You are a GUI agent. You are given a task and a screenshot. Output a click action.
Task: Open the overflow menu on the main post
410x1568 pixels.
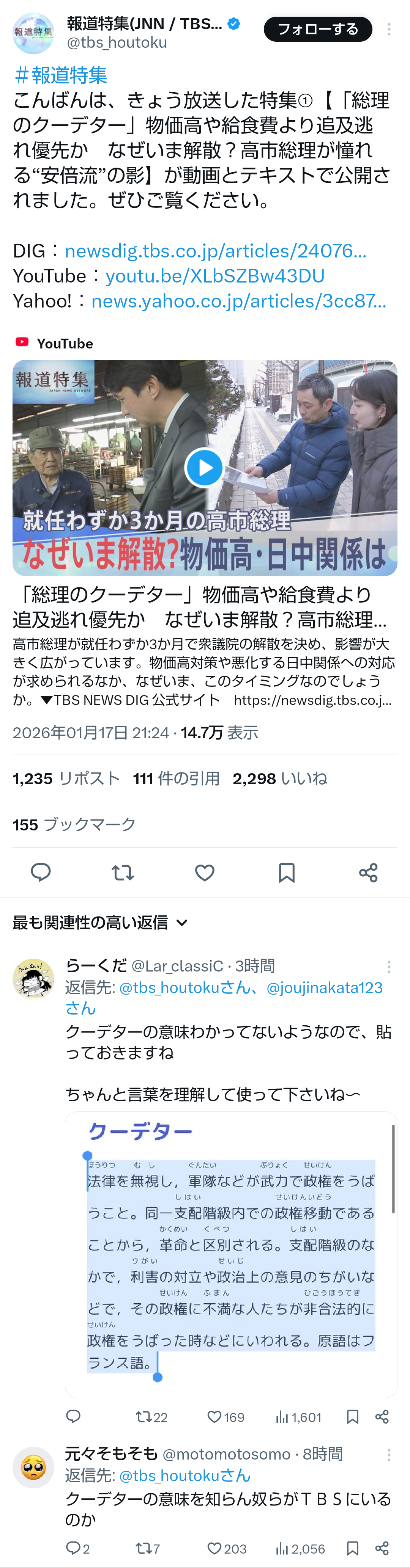(x=389, y=29)
